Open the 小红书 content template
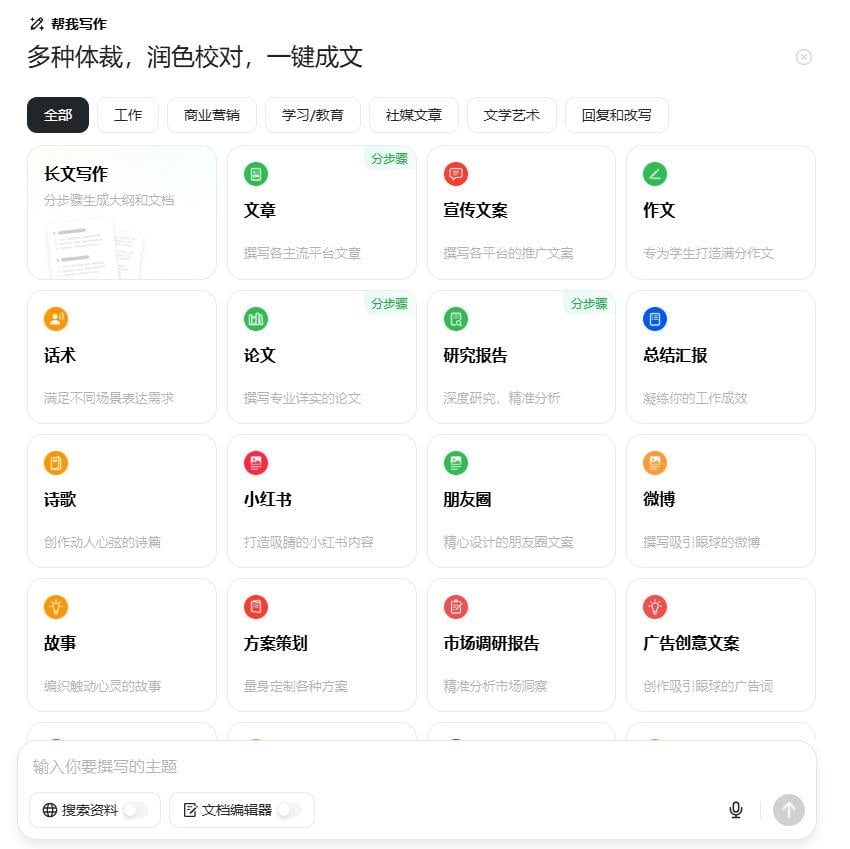Viewport: 850px width, 849px height. [321, 500]
